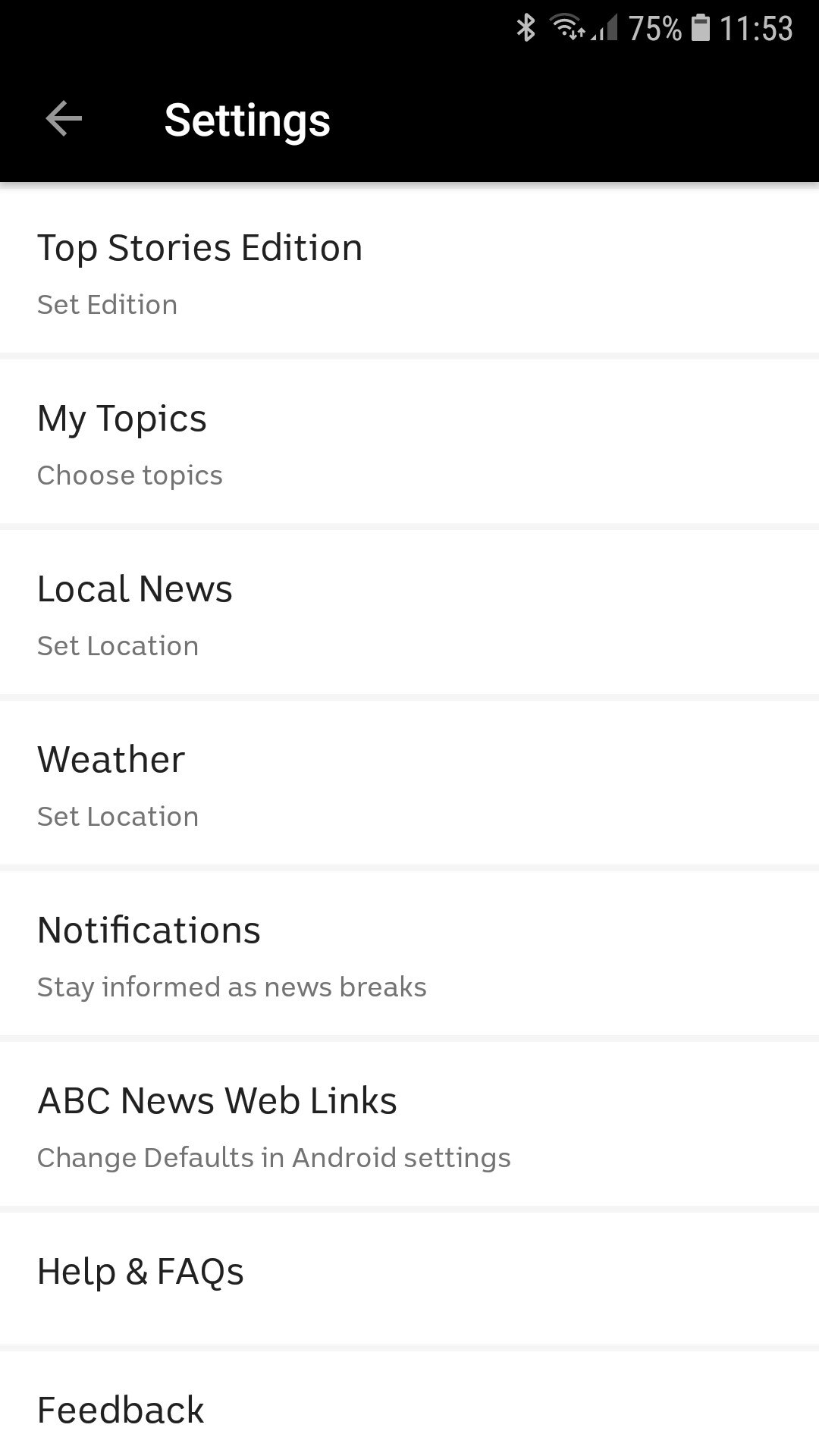Open the Local News setting
The height and width of the screenshot is (1456, 819).
135,588
